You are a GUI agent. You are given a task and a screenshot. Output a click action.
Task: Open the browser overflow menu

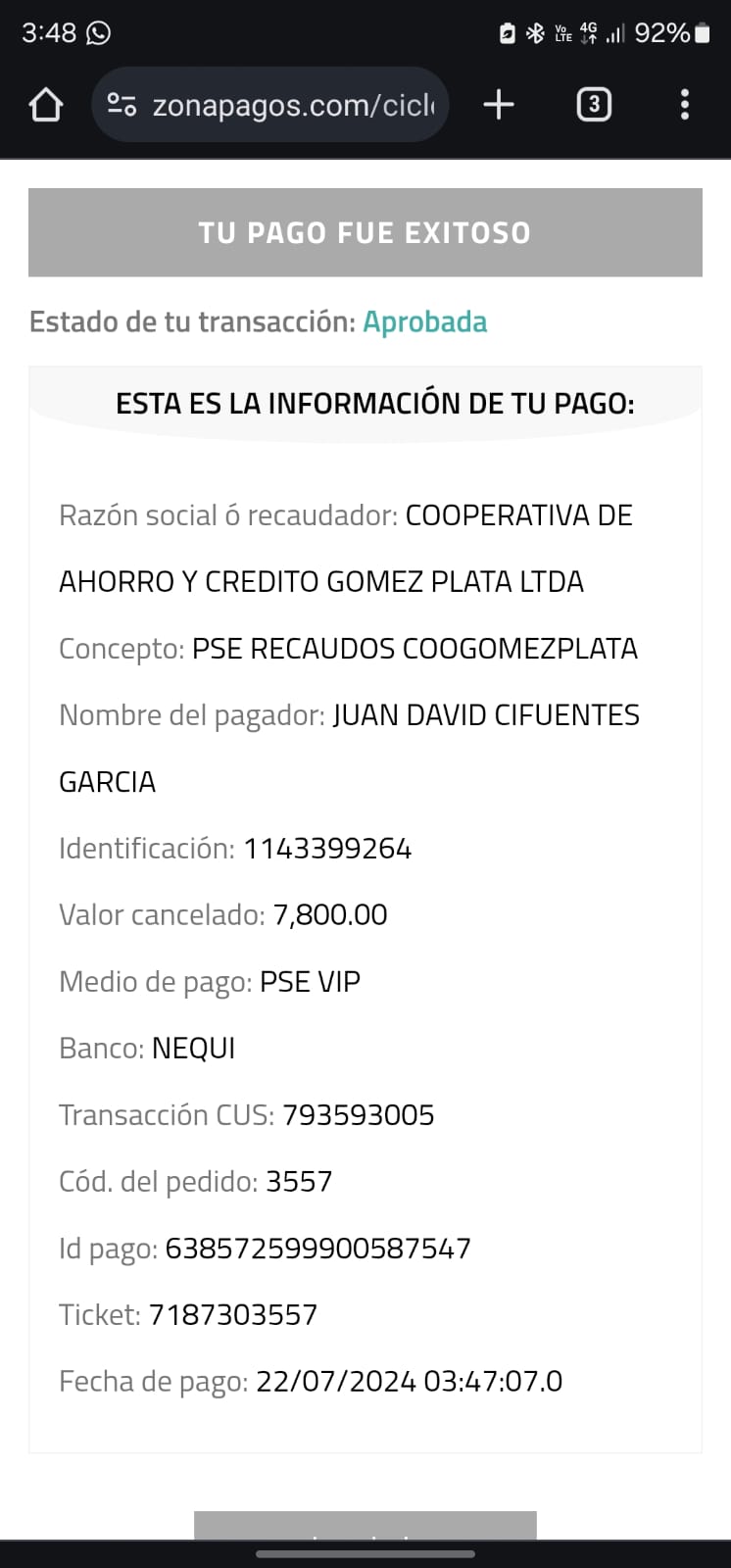point(684,105)
